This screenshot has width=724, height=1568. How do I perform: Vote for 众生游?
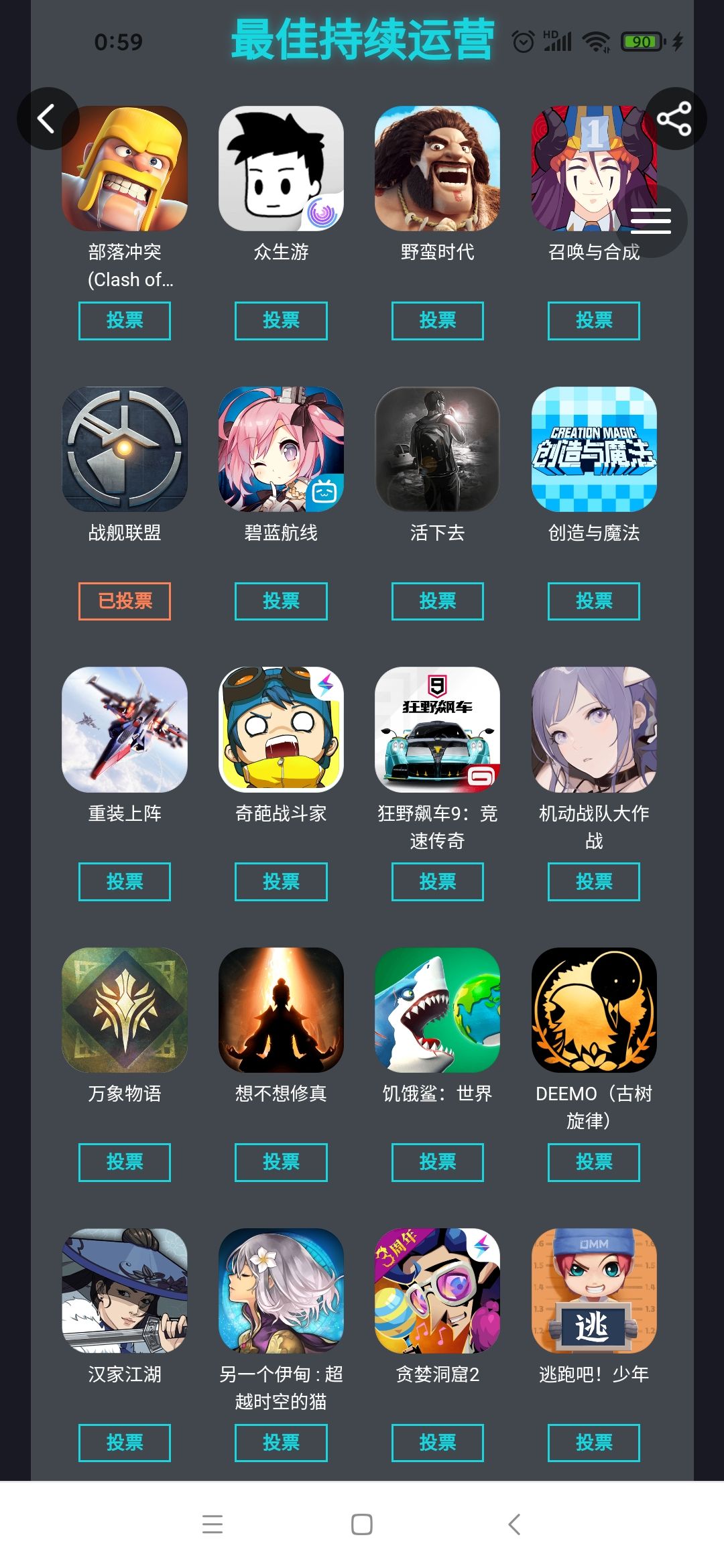[281, 321]
